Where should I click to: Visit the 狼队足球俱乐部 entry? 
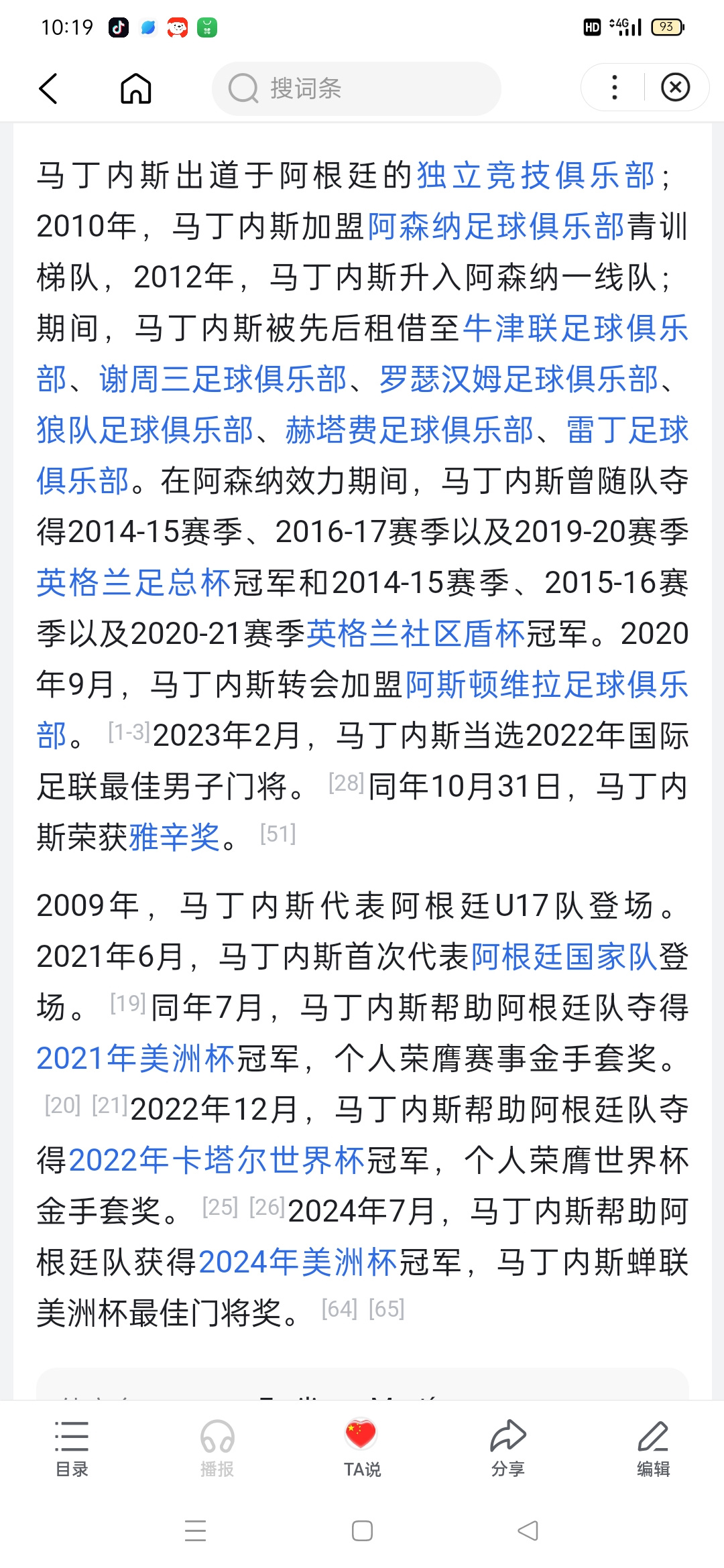(145, 430)
